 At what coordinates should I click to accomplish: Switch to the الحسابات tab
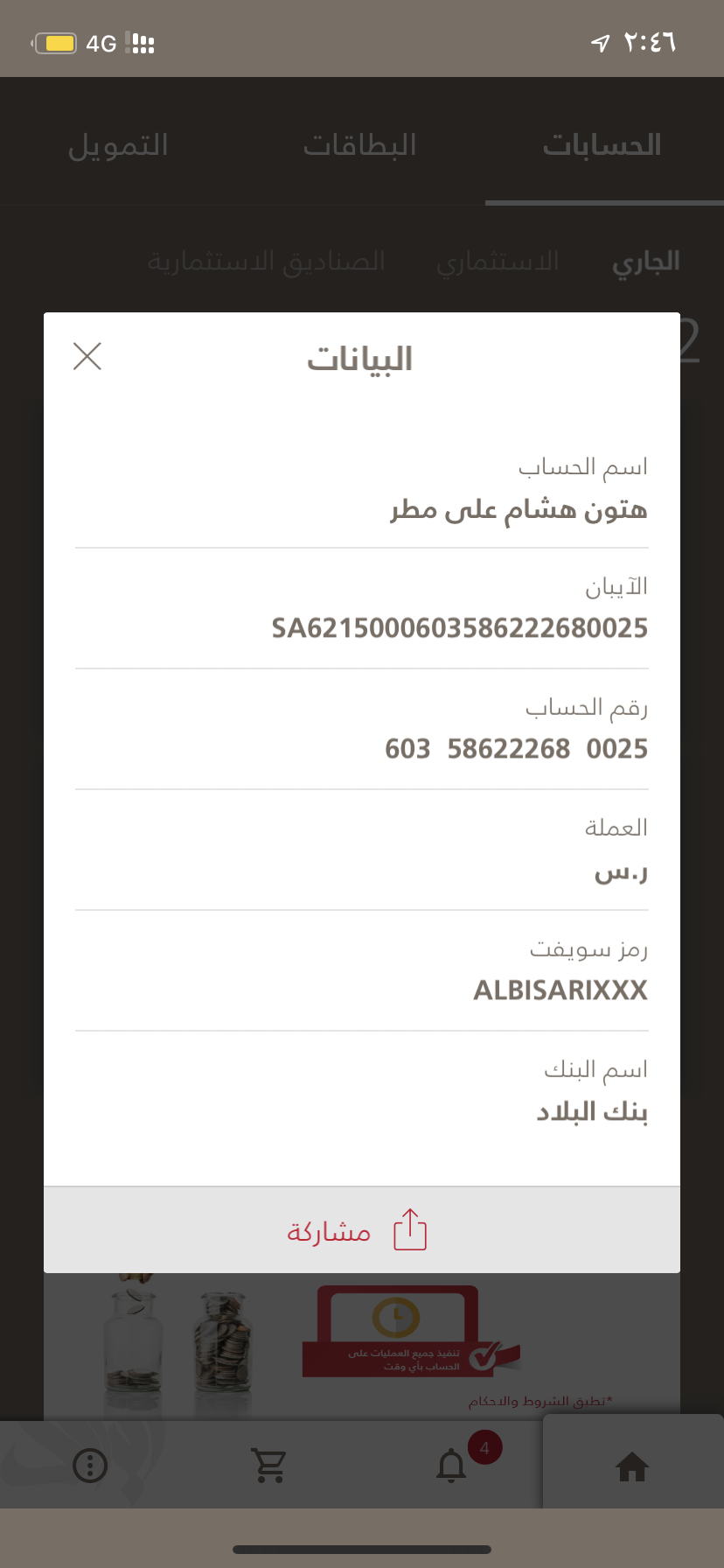602,145
